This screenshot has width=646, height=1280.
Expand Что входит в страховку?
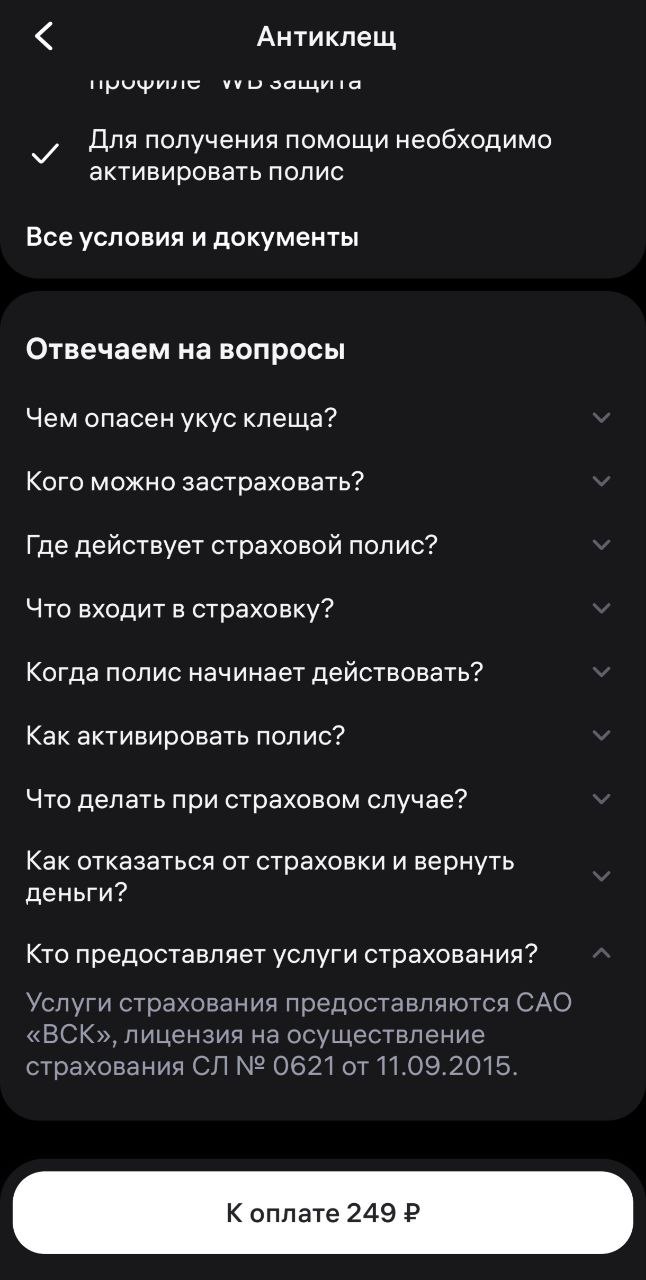[x=320, y=609]
